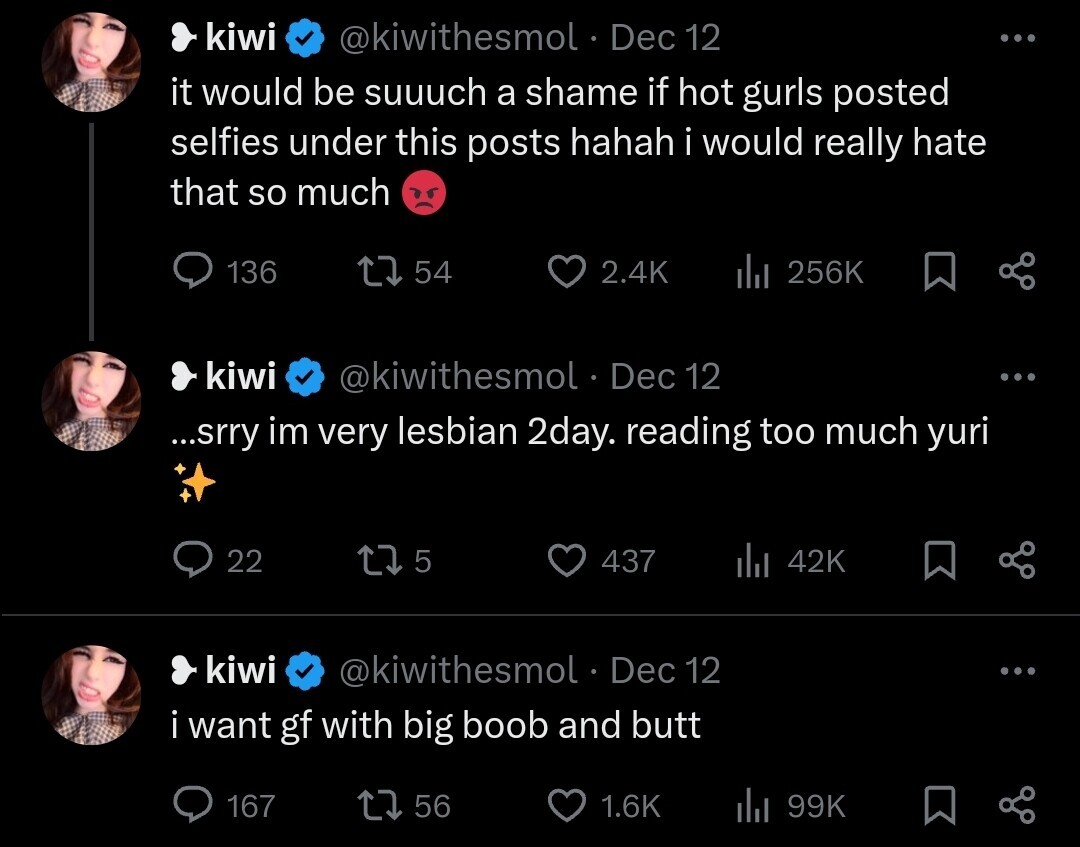Reply to the 'hot gurls posted selfies' tweet
1080x847 pixels.
pyautogui.click(x=192, y=272)
